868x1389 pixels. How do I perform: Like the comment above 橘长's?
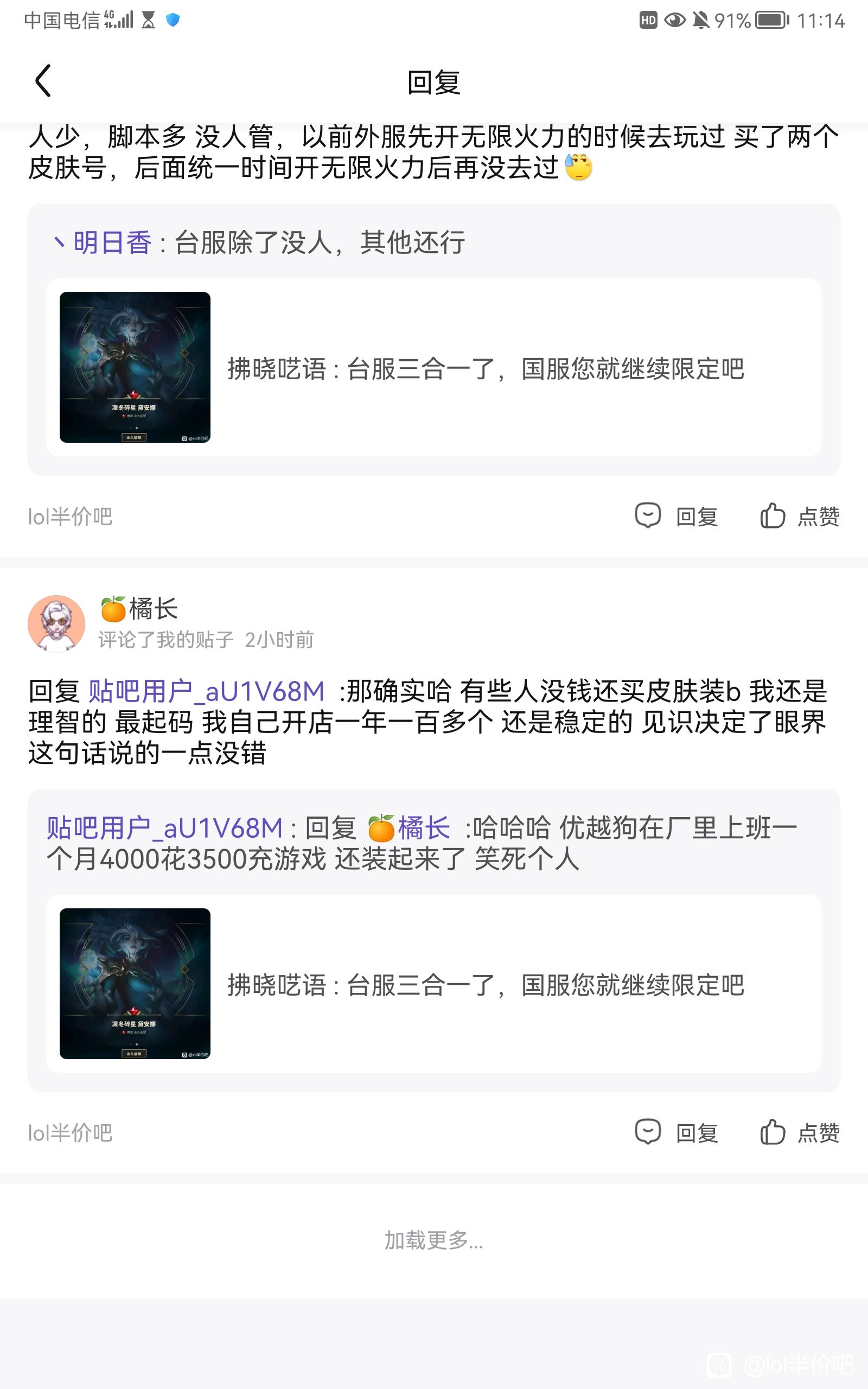click(800, 516)
